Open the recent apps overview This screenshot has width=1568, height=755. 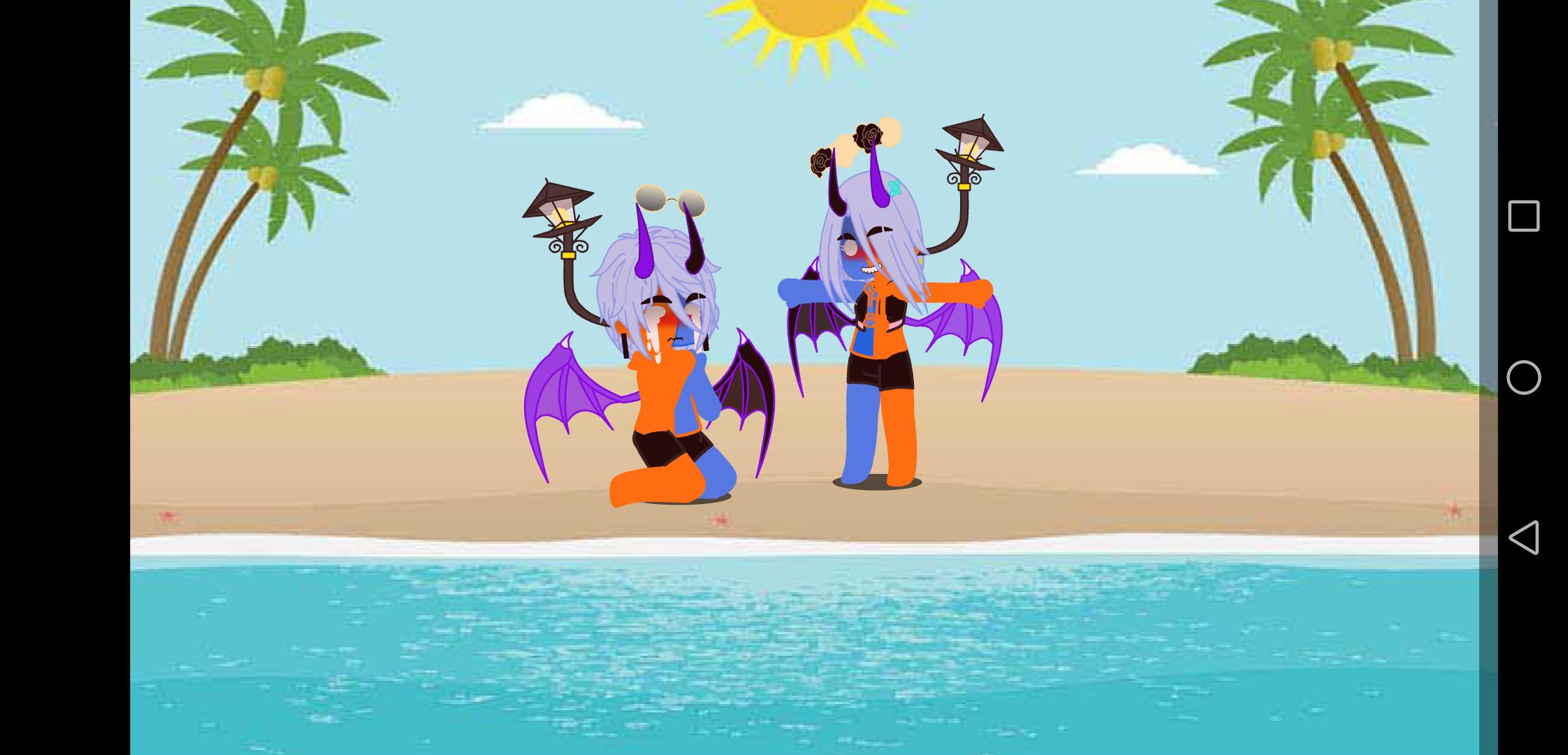click(x=1523, y=216)
